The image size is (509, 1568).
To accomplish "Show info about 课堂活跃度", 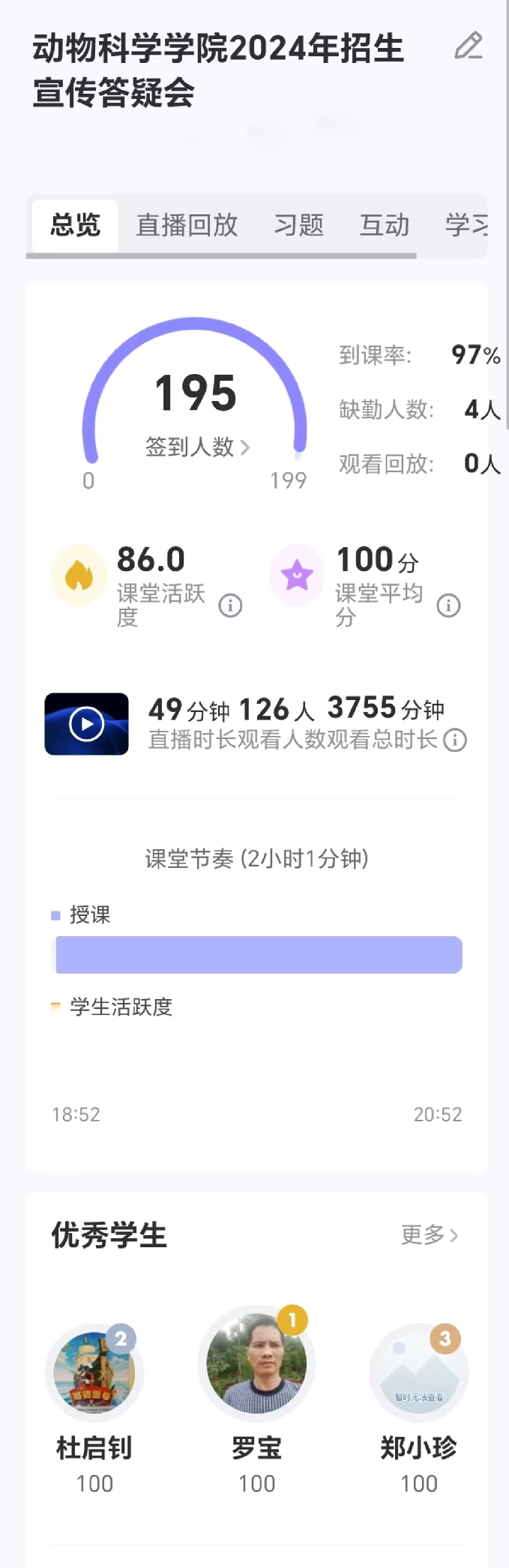I will click(x=230, y=606).
